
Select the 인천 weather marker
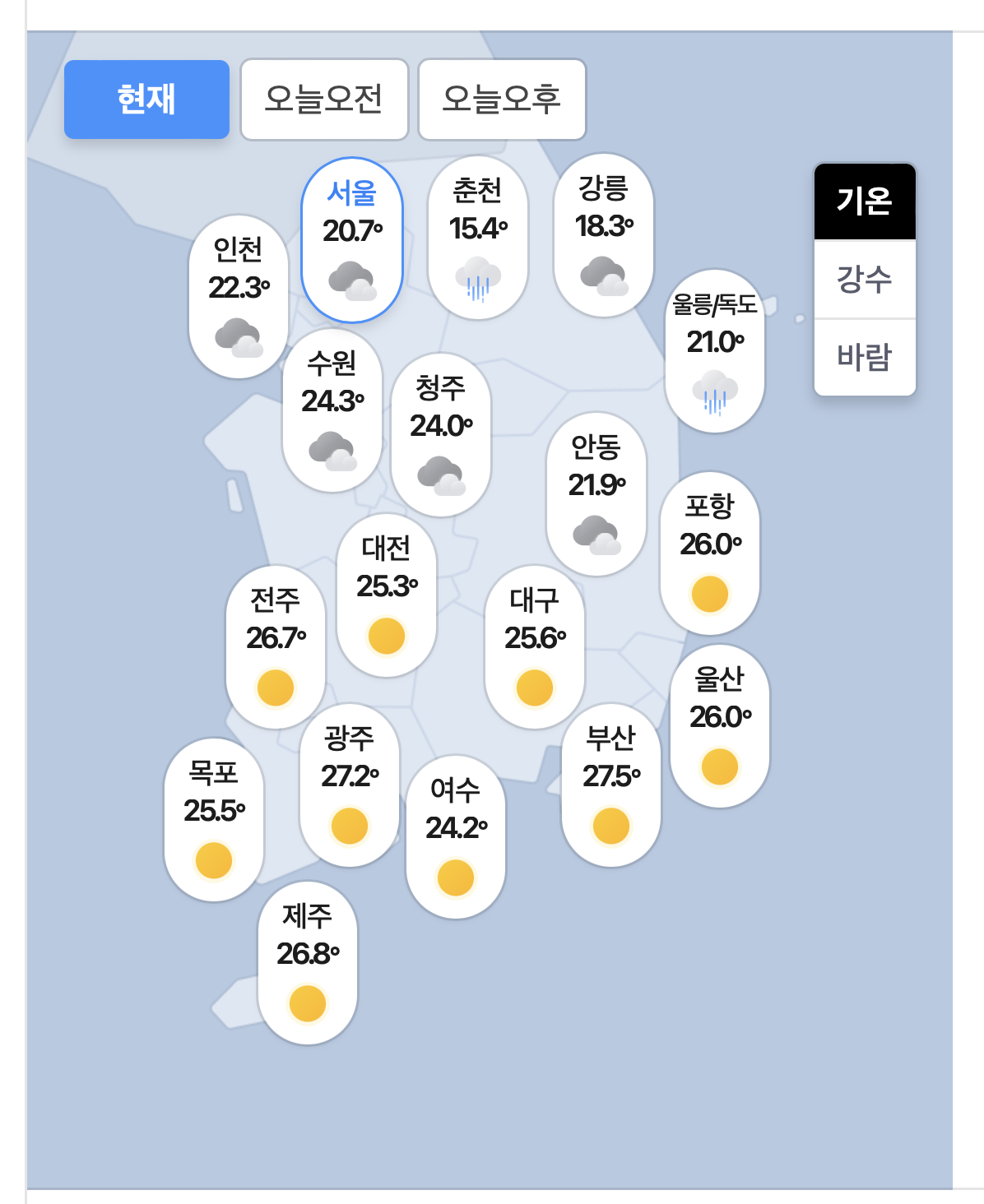(239, 296)
